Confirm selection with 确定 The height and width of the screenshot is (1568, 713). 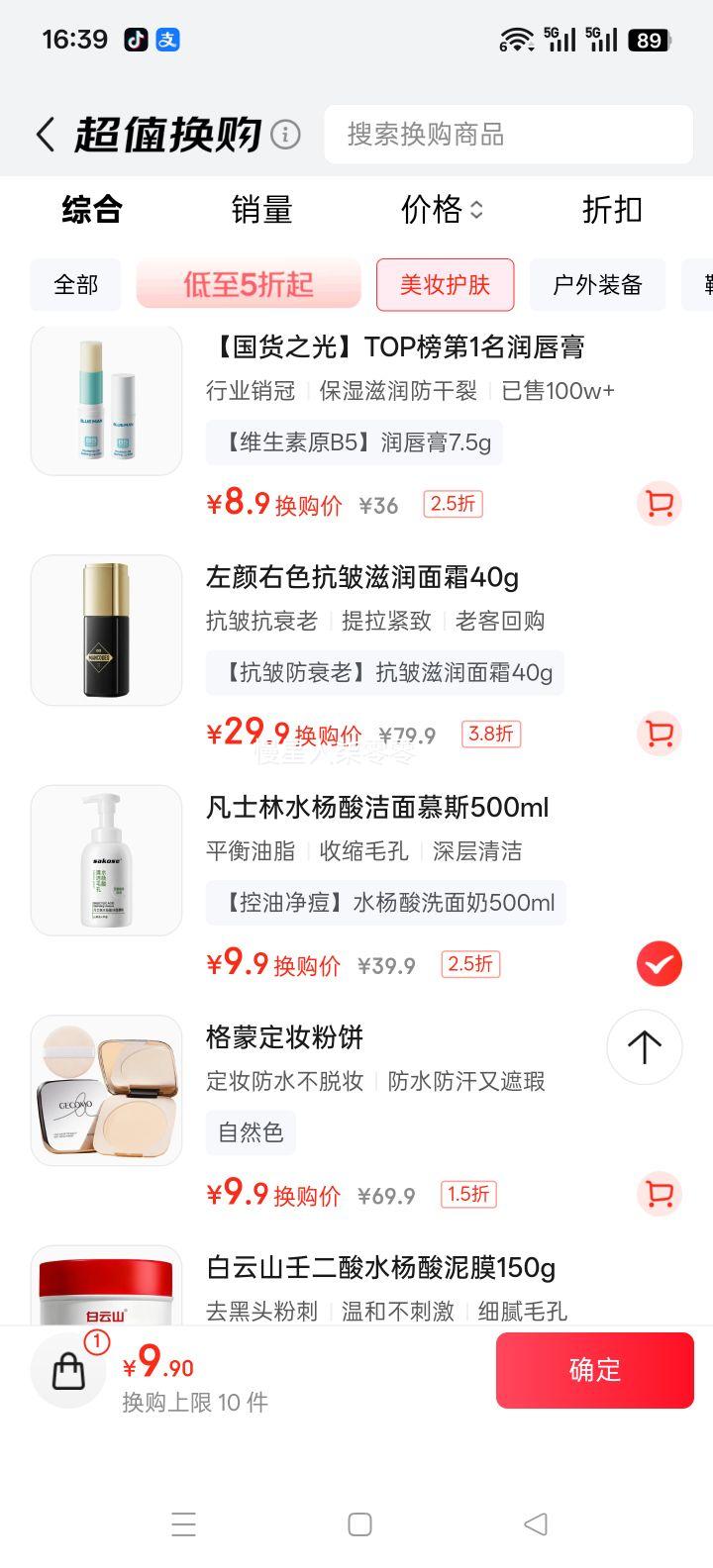pyautogui.click(x=594, y=1370)
